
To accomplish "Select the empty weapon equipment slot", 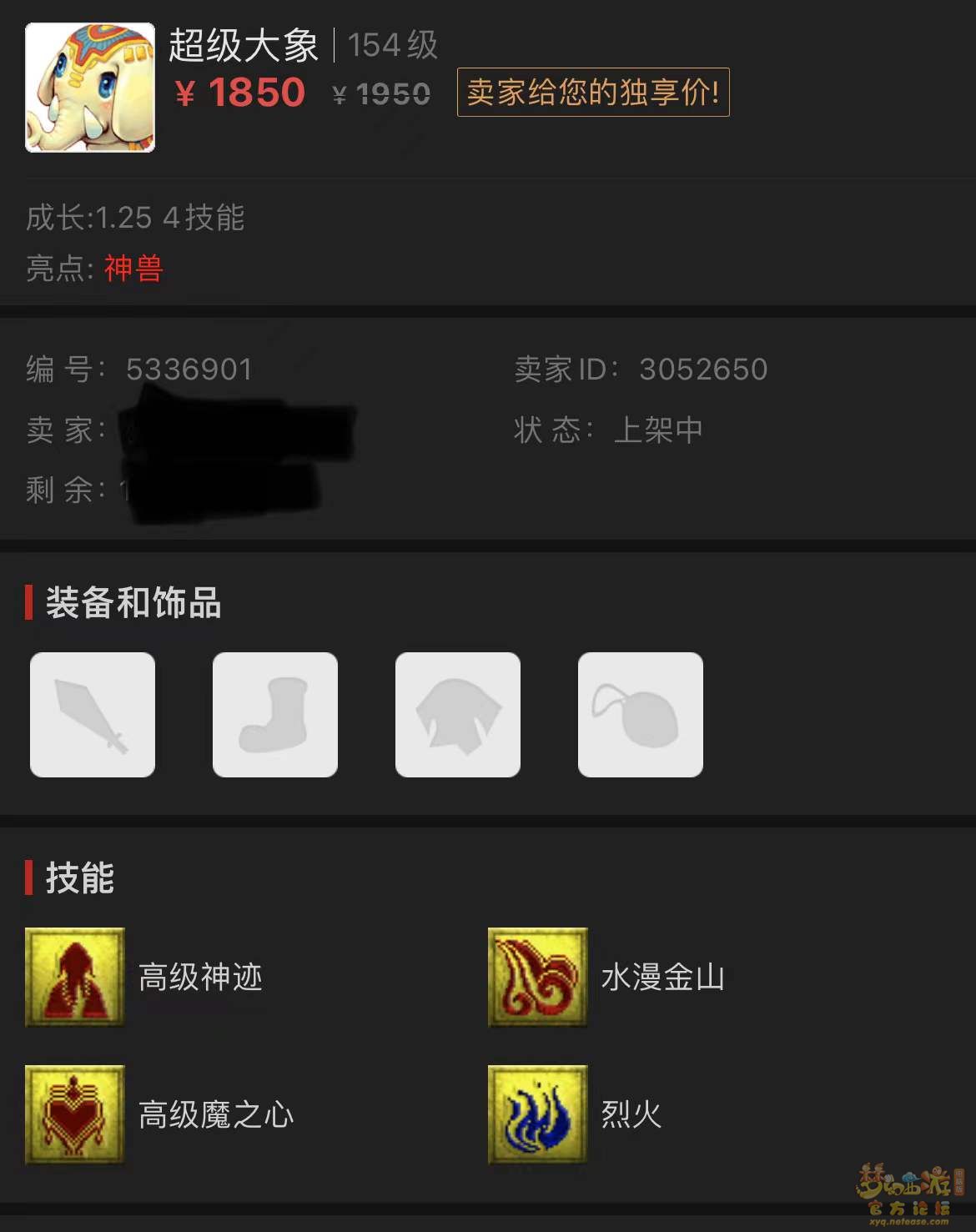I will [x=93, y=715].
